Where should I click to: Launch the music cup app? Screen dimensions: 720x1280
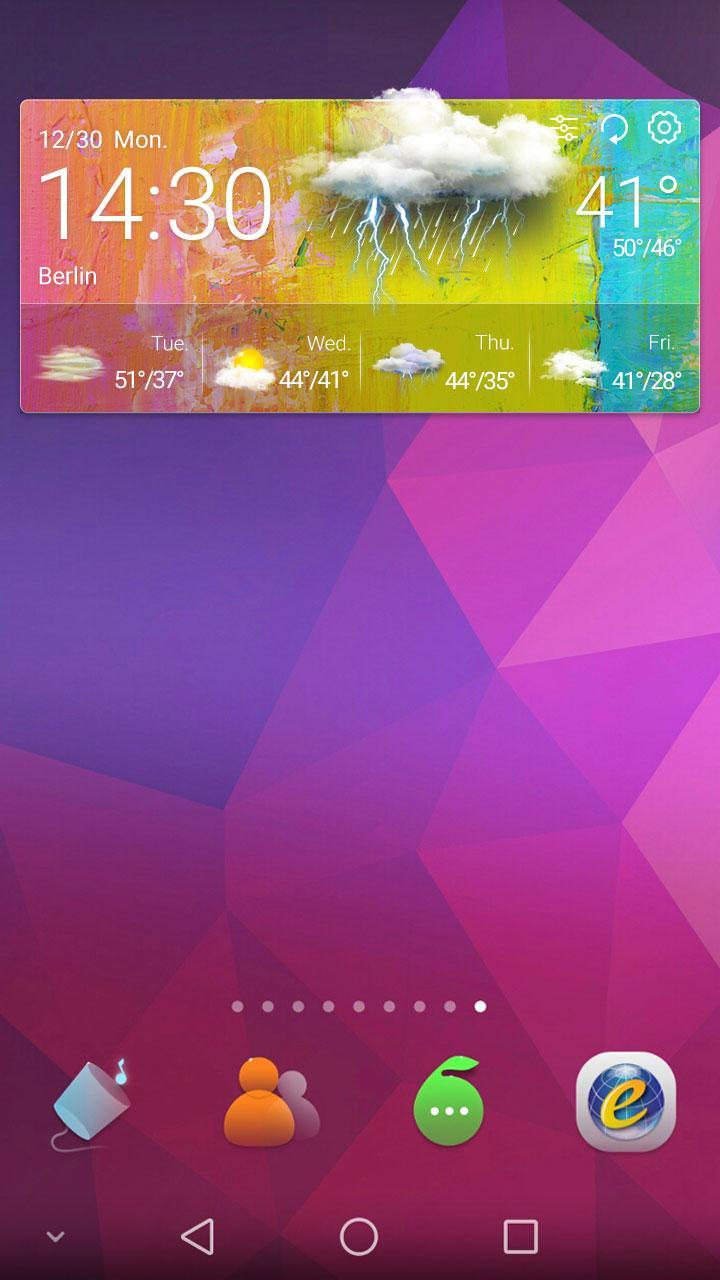tap(92, 1103)
